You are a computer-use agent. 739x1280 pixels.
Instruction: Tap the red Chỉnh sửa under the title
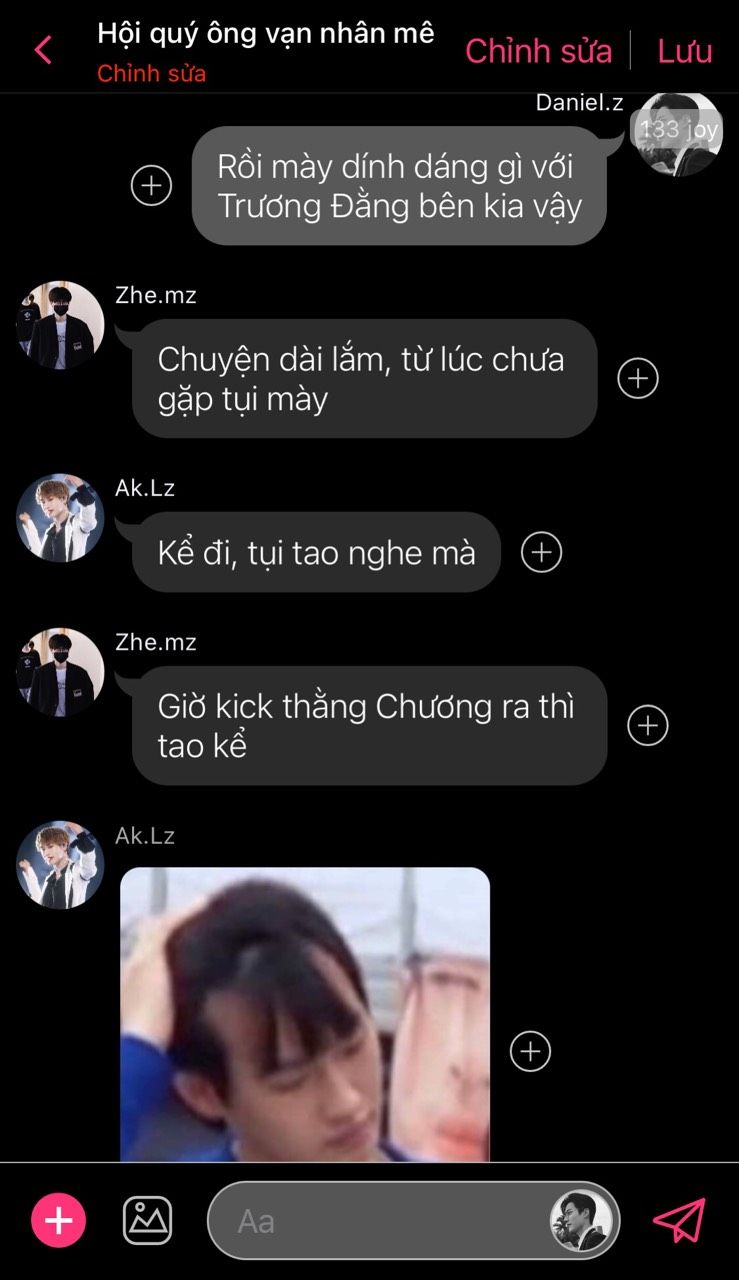[152, 74]
